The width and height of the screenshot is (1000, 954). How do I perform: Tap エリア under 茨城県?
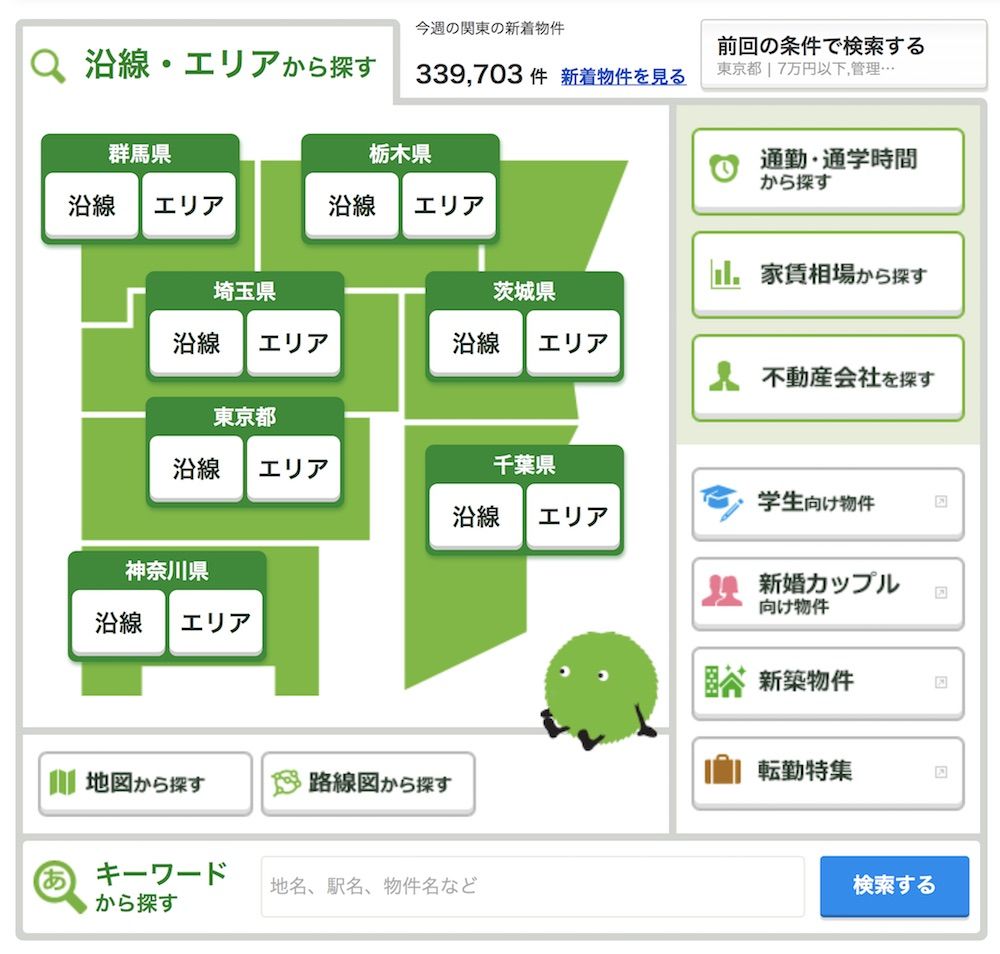[573, 343]
